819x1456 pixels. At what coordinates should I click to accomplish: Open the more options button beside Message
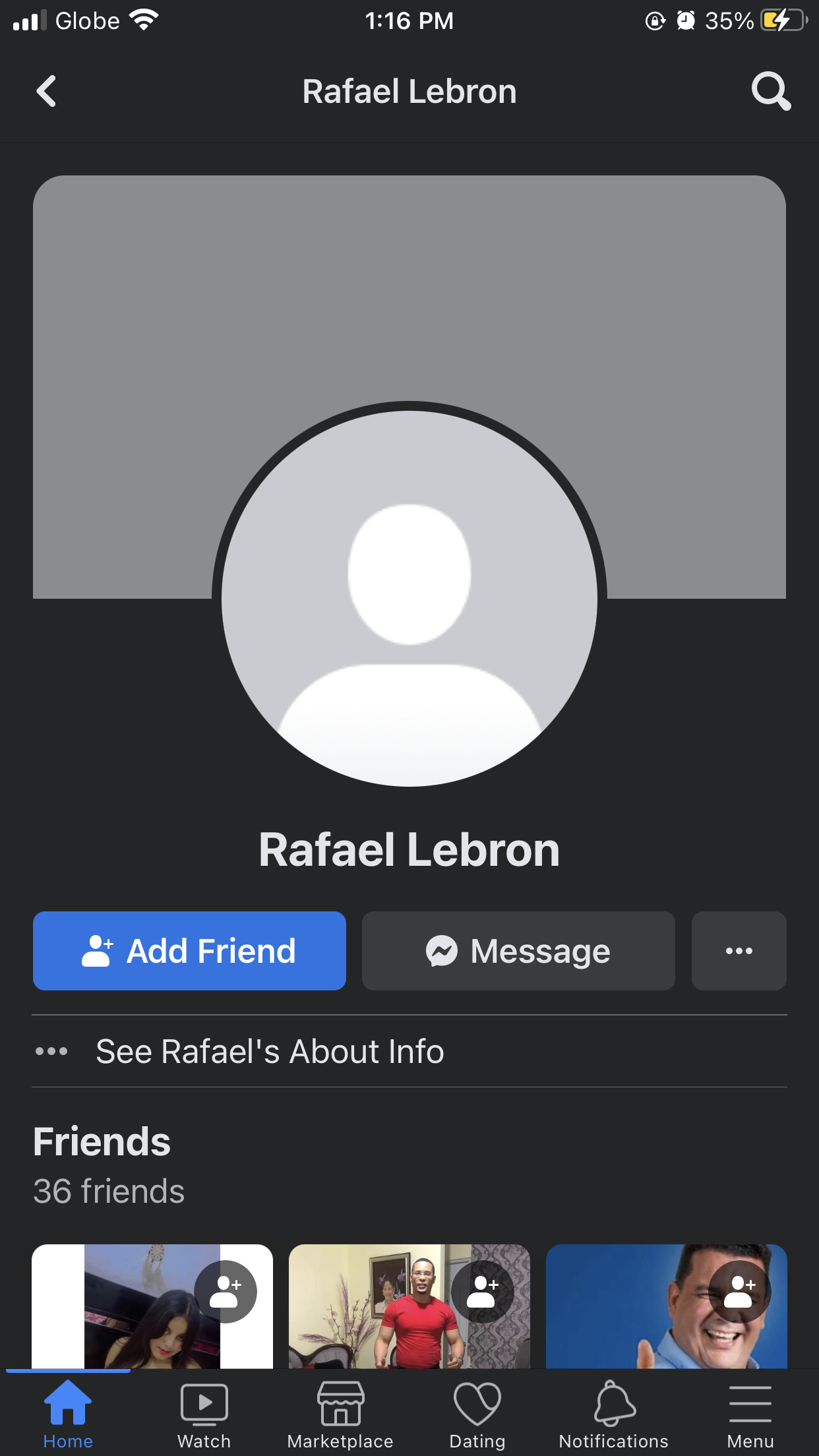739,951
